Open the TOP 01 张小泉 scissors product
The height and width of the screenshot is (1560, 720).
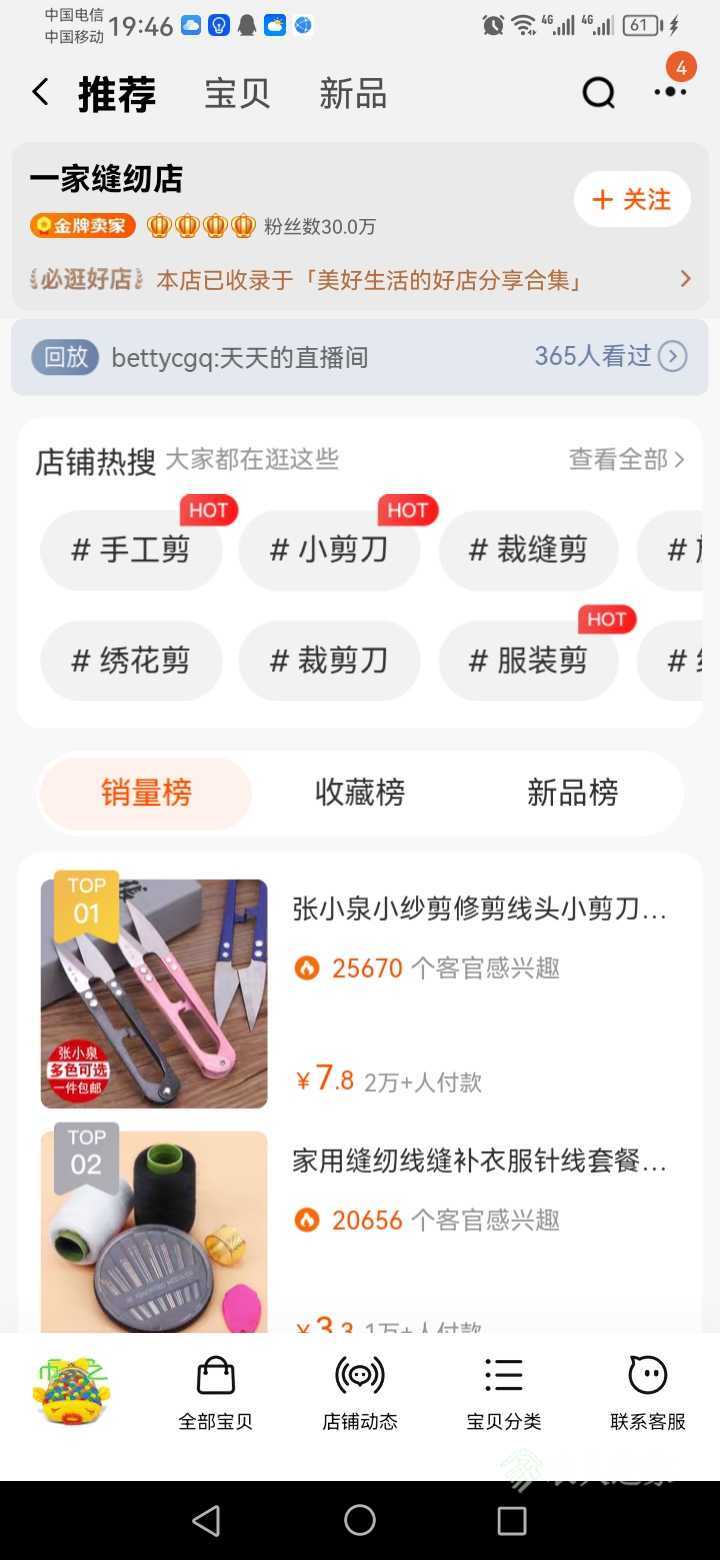click(360, 994)
